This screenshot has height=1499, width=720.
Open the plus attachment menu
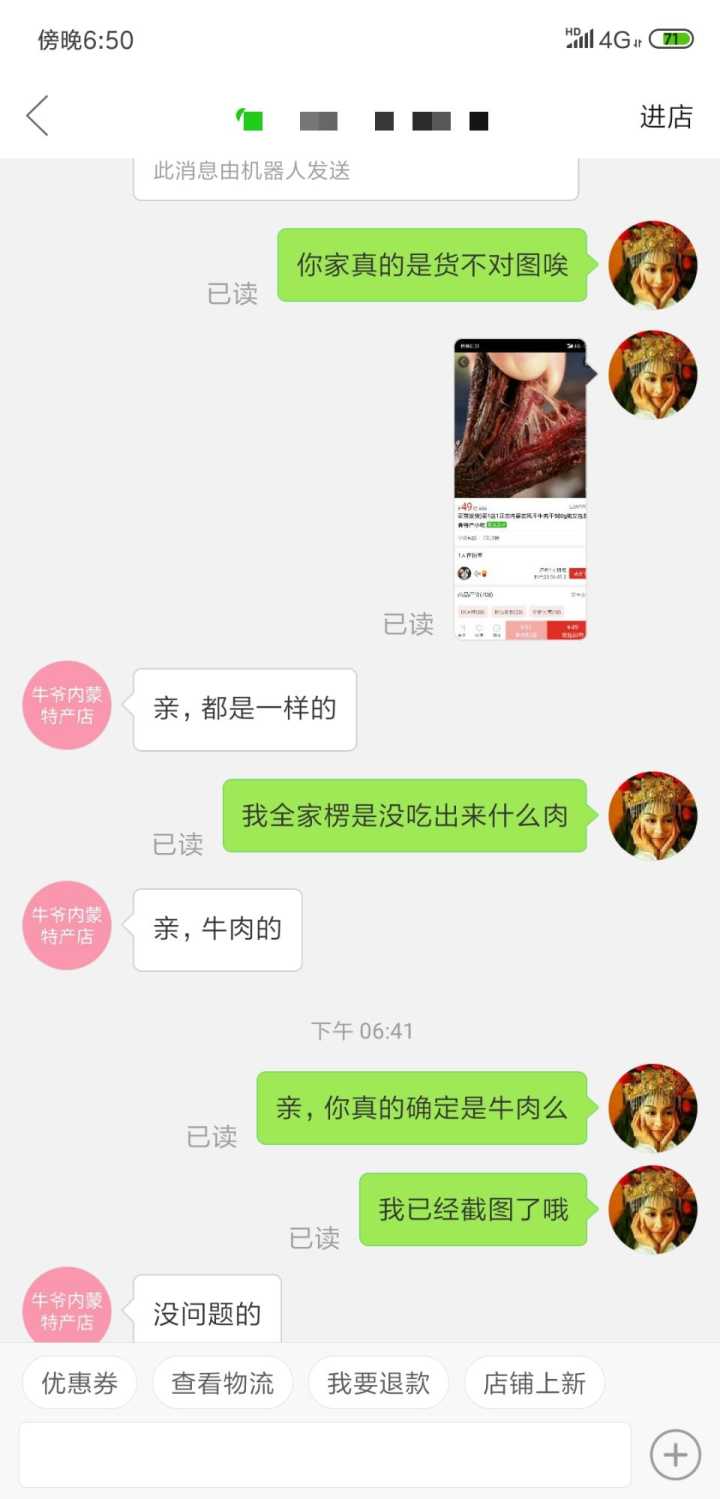coord(675,1454)
